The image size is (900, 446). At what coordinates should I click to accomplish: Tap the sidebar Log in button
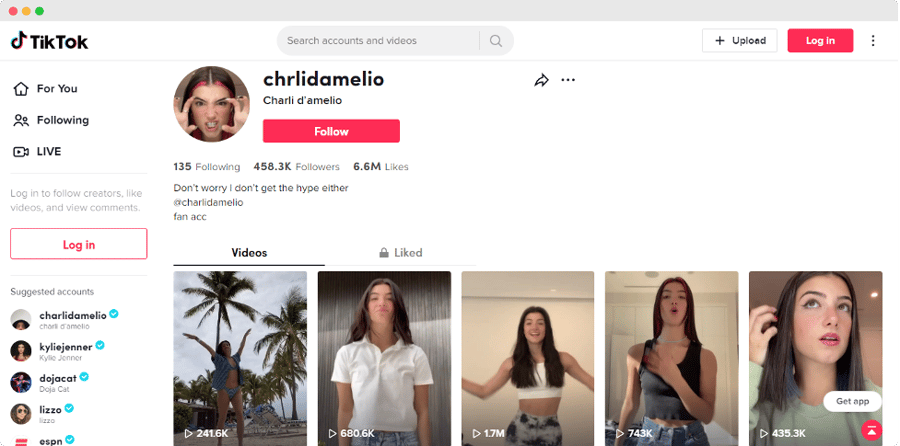point(78,244)
